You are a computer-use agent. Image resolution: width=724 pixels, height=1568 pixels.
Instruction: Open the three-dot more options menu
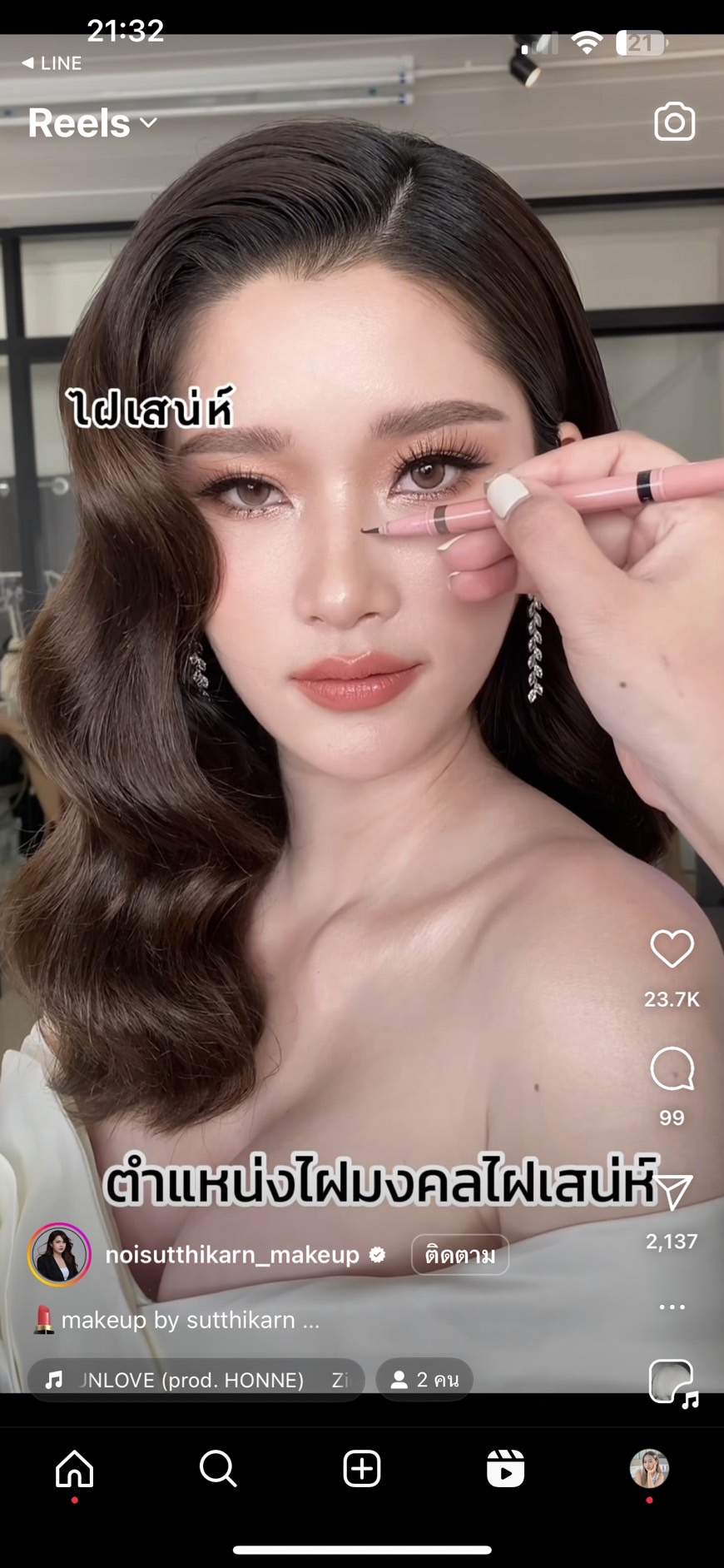coord(672,1307)
